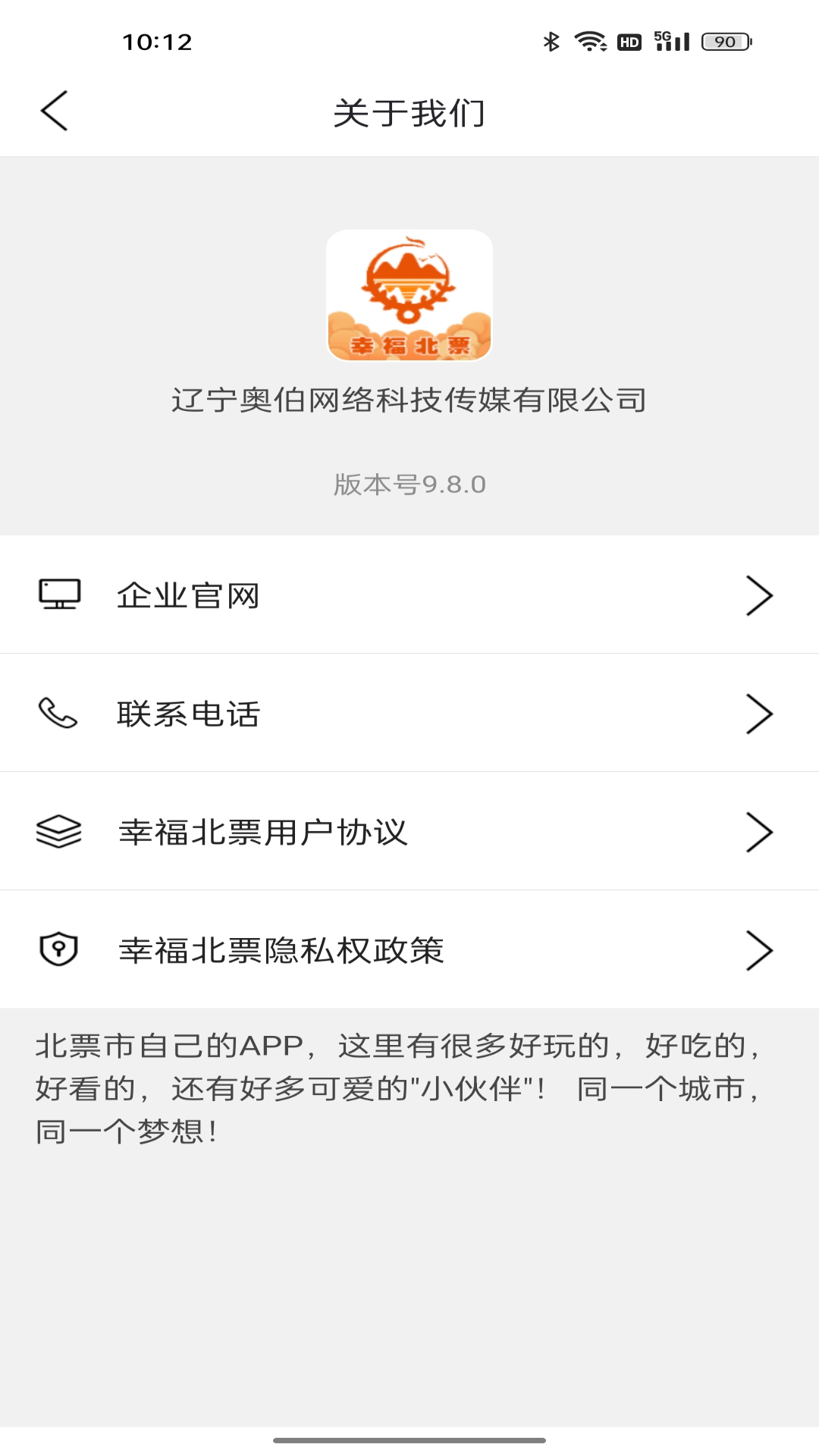Tap the Wi-Fi icon in the status bar

tap(590, 42)
